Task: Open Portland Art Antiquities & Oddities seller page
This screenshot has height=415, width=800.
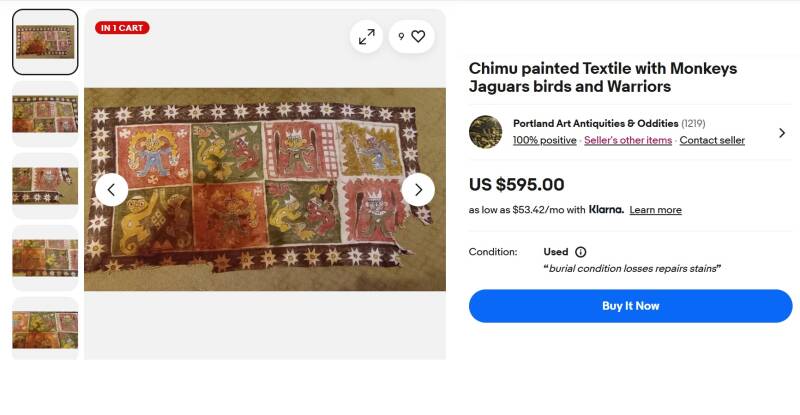Action: [x=595, y=123]
